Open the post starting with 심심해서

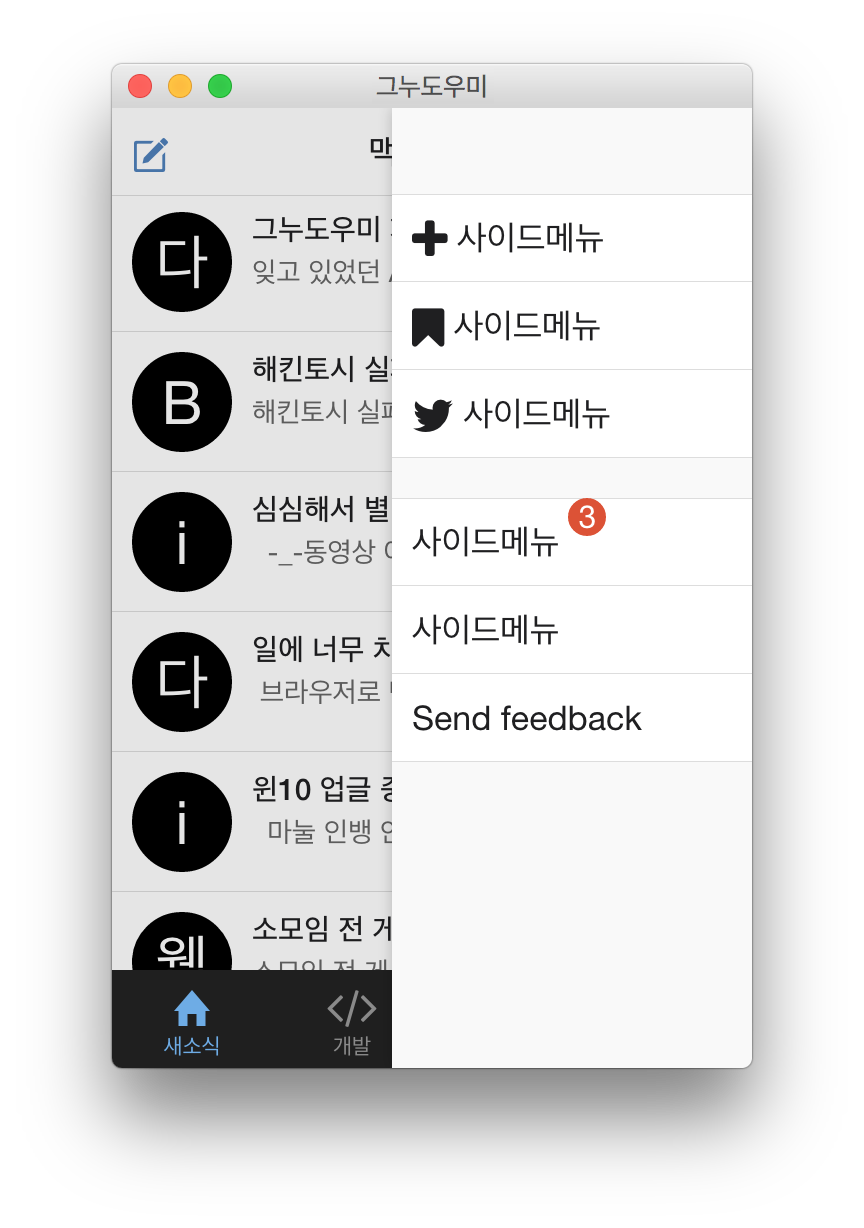coord(315,530)
